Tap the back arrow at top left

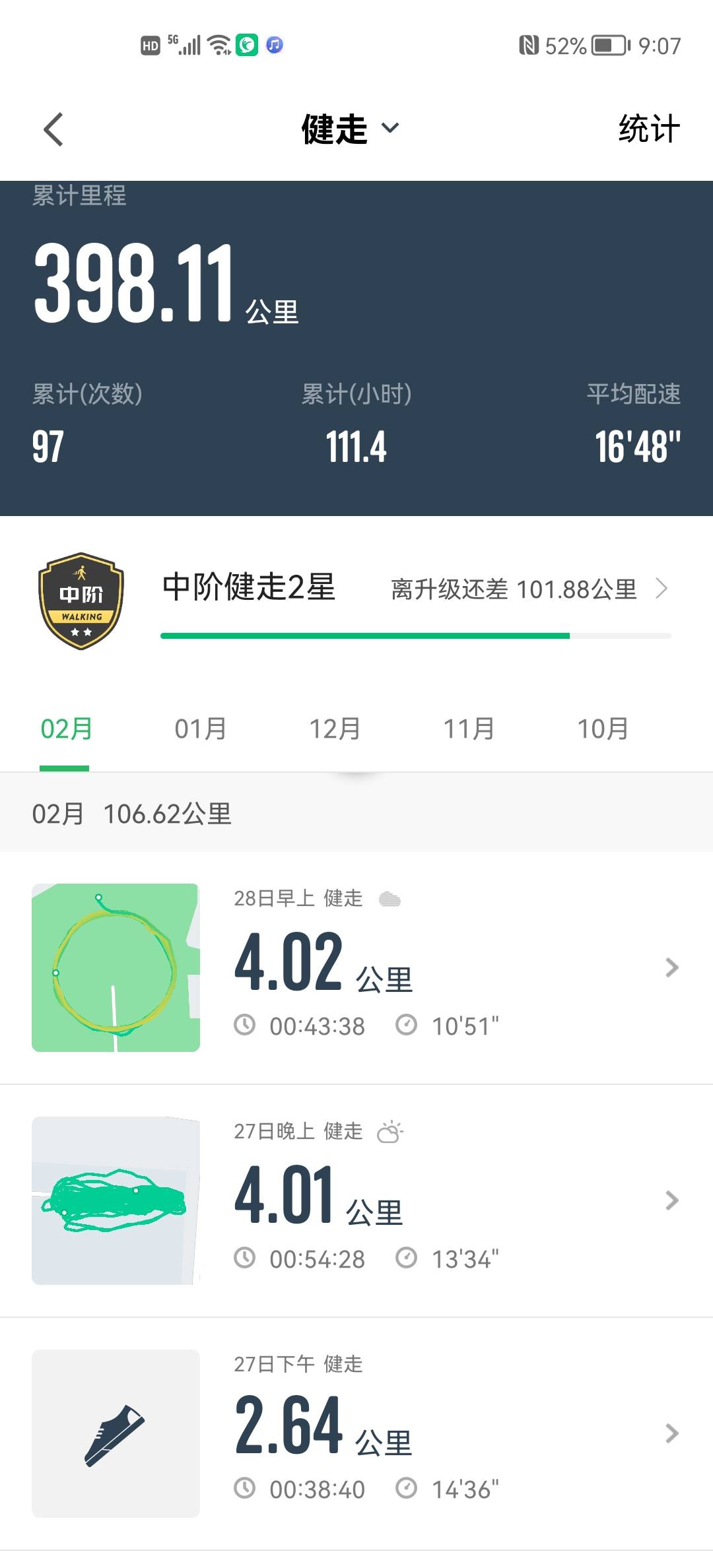tap(53, 129)
